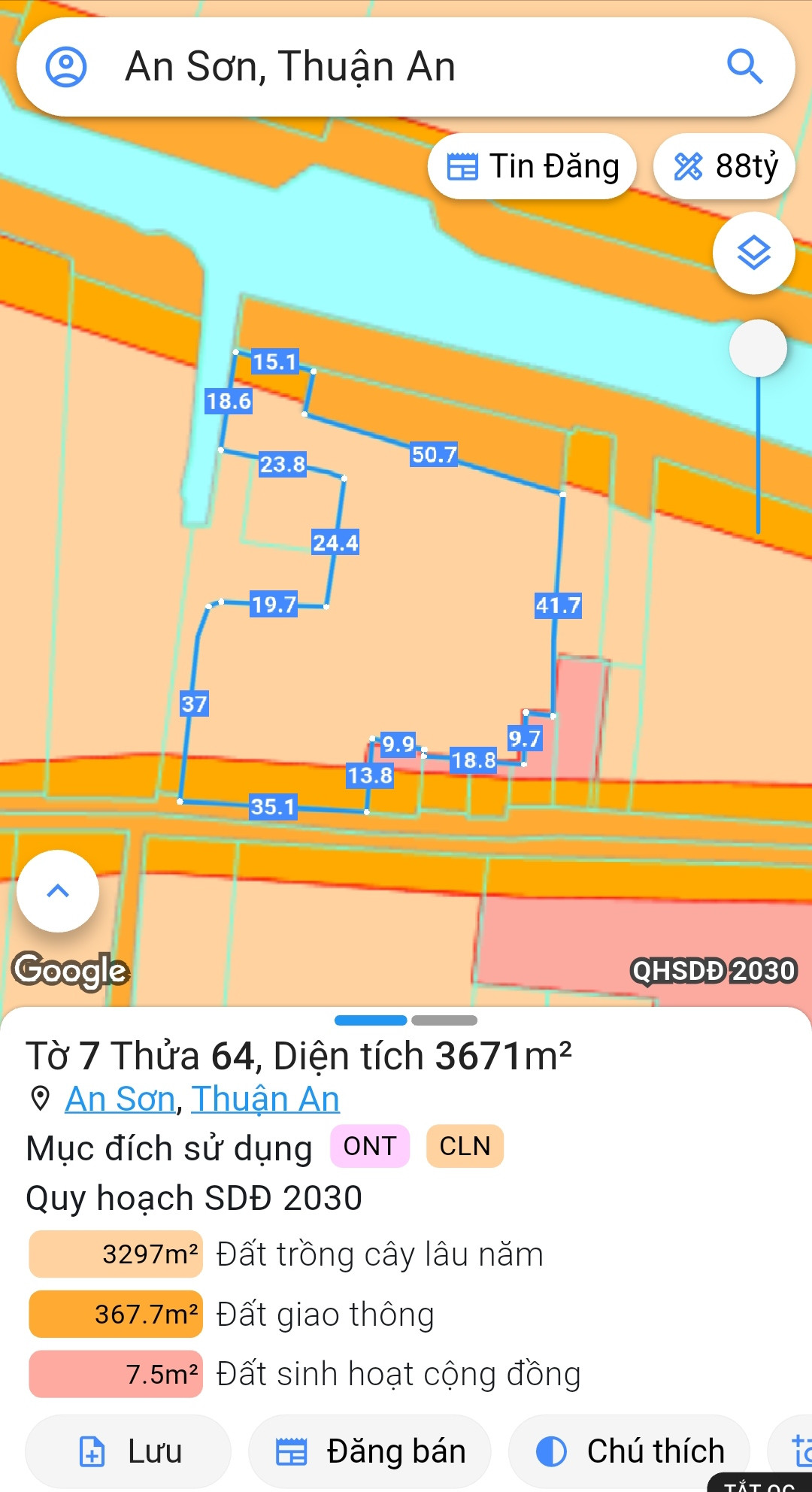Switch to the second info page indicator

click(x=444, y=1020)
